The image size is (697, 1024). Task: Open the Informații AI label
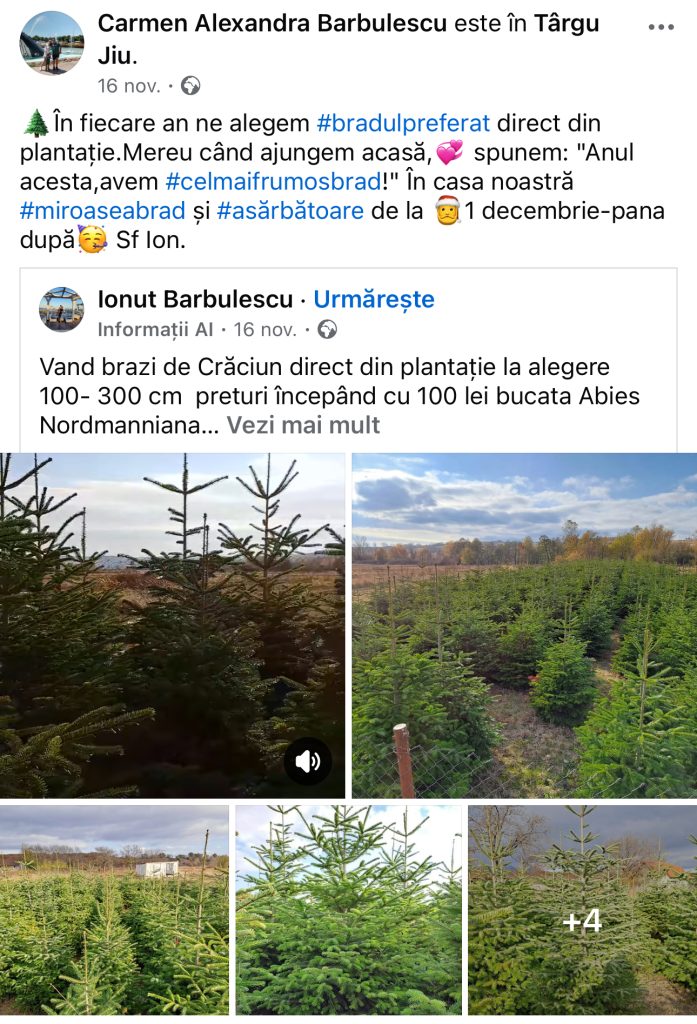(x=155, y=329)
